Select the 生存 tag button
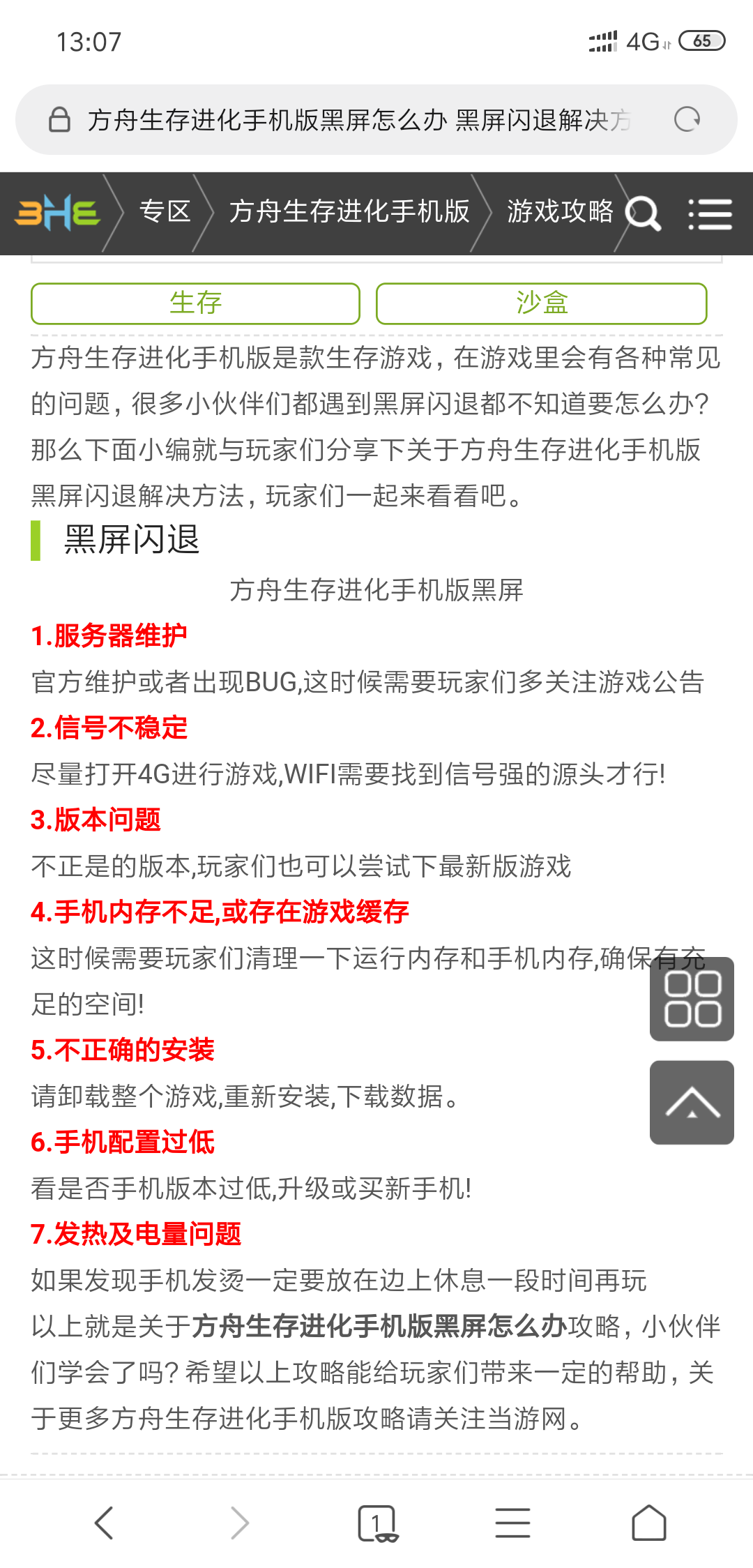Image resolution: width=753 pixels, height=1568 pixels. [195, 303]
